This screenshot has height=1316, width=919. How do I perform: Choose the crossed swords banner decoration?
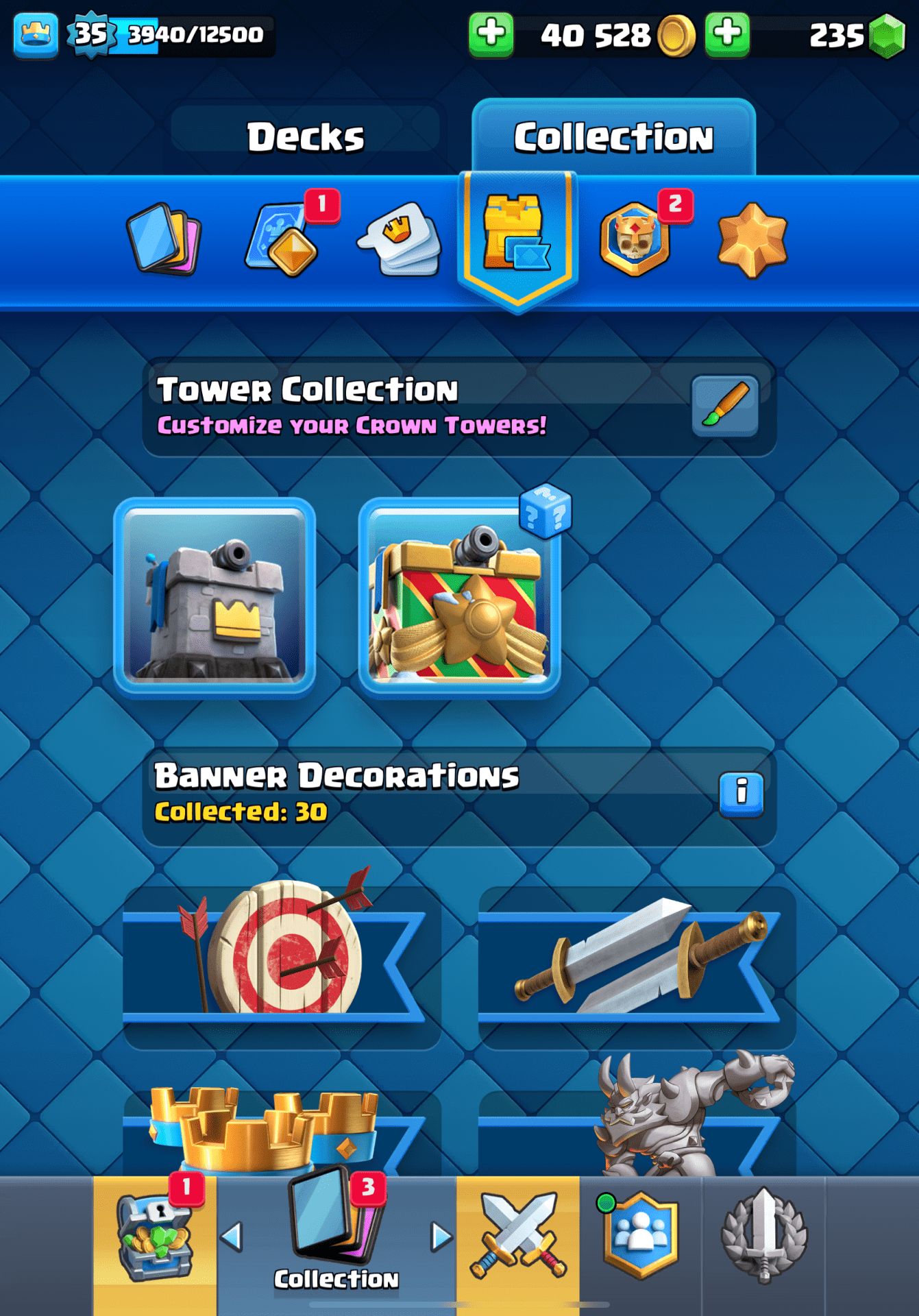(637, 960)
